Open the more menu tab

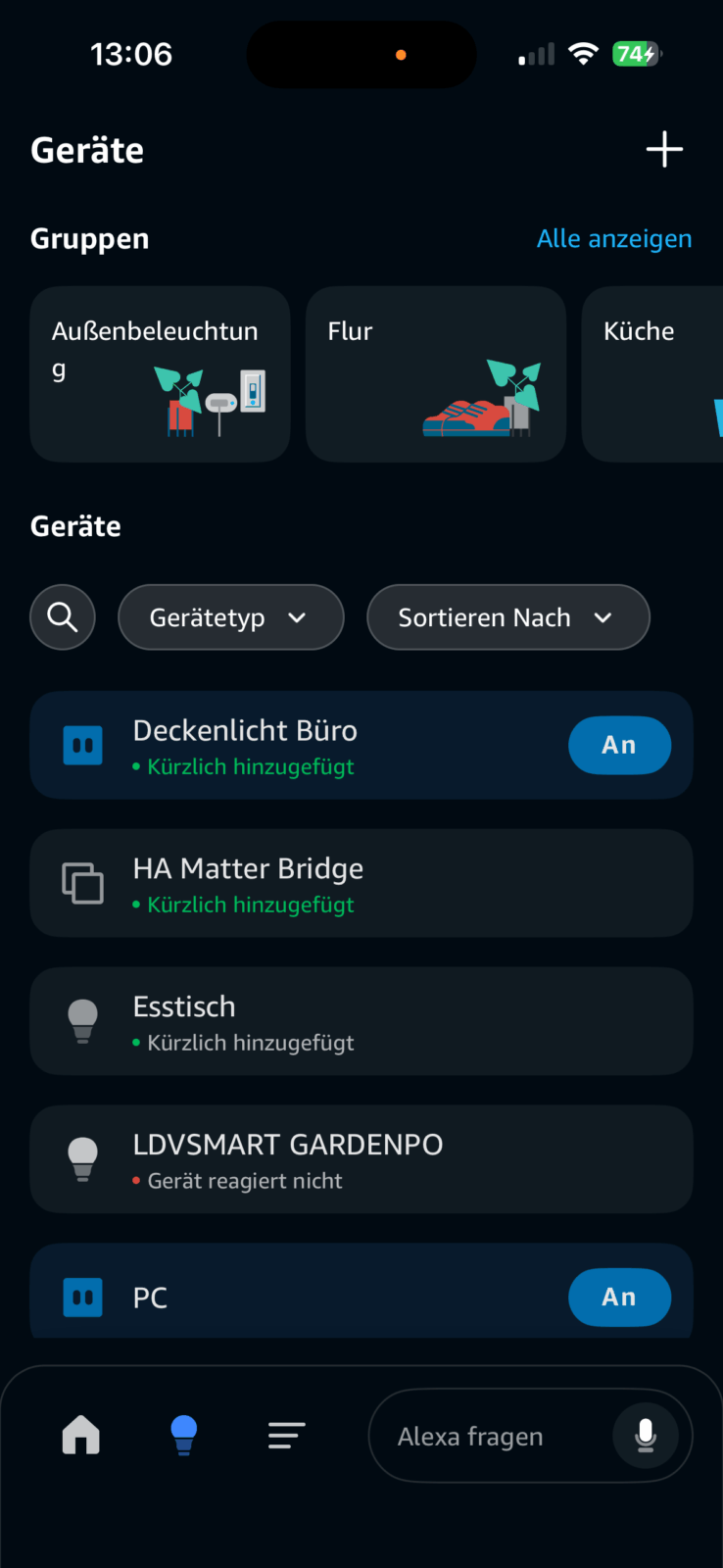287,1436
